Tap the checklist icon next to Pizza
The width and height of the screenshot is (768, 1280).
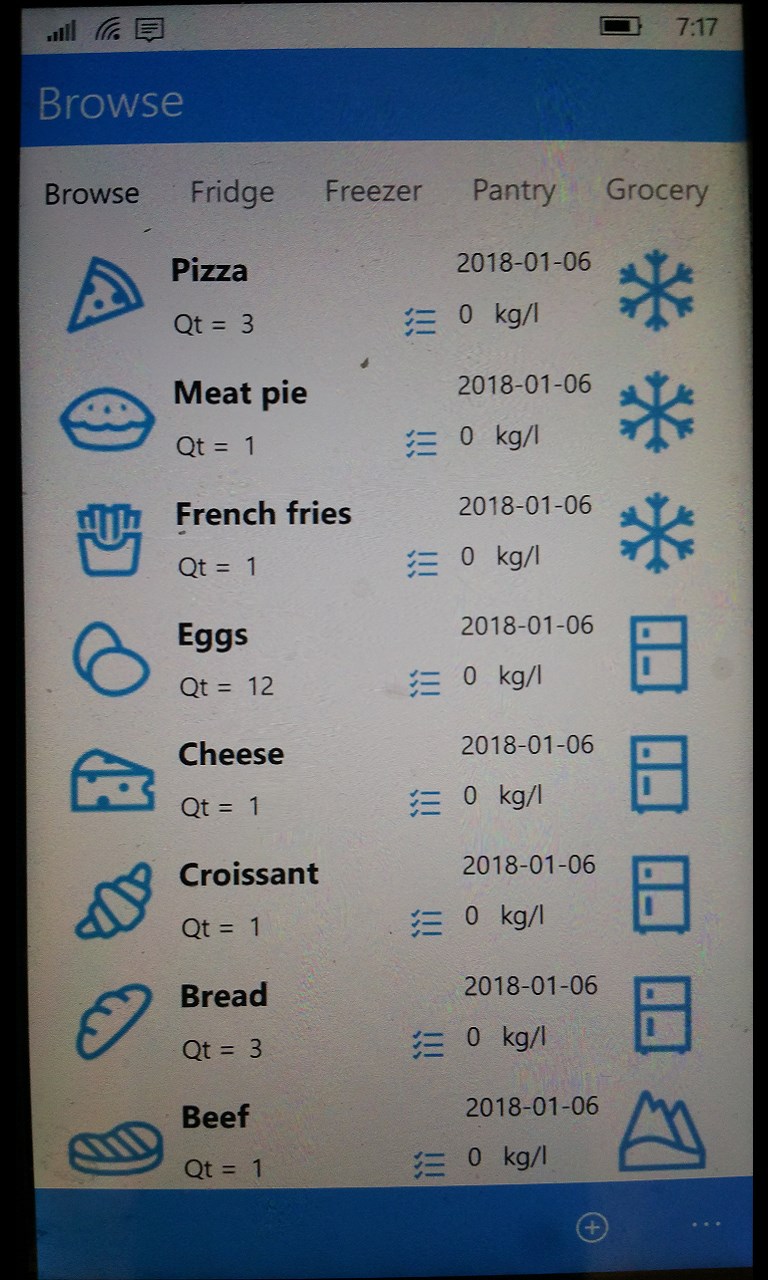(420, 322)
